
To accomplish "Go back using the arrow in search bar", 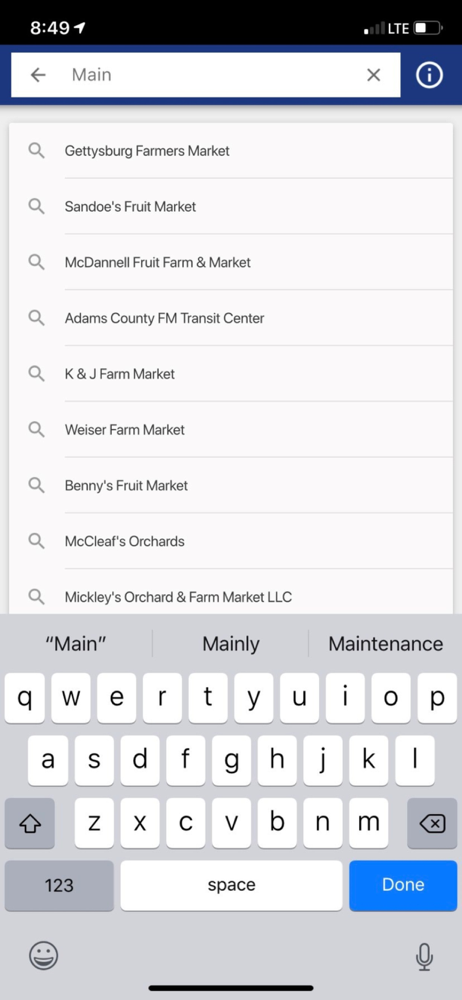I will [x=38, y=75].
